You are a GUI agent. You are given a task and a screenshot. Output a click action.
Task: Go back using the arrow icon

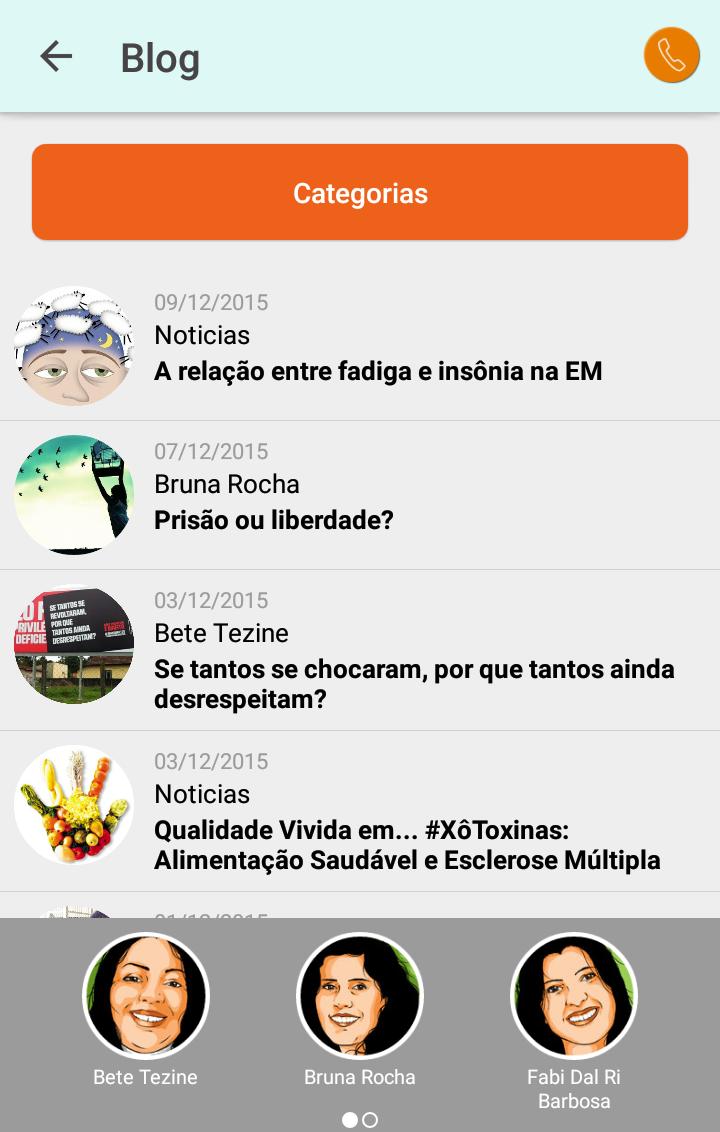pyautogui.click(x=56, y=57)
